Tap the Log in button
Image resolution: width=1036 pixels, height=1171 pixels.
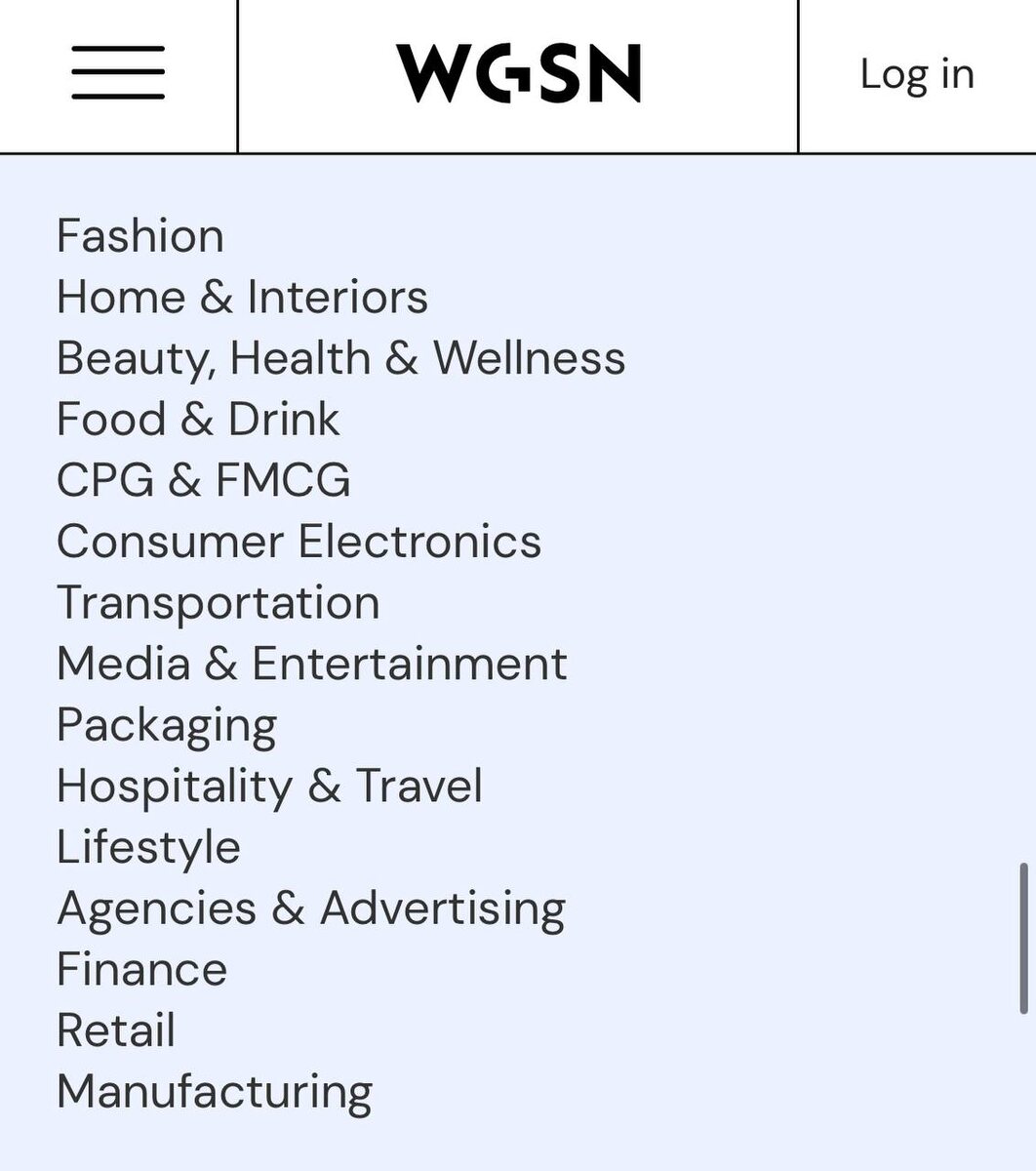click(x=916, y=74)
